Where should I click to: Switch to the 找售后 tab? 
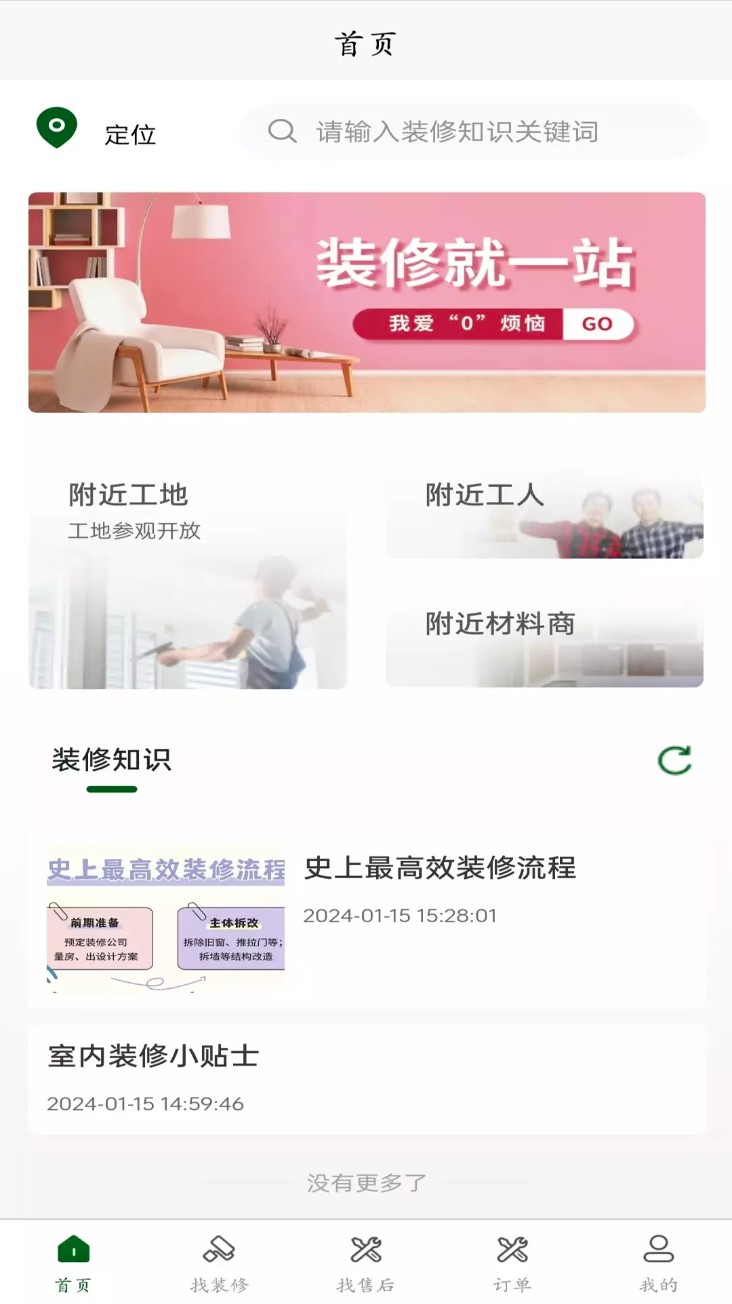tap(366, 1263)
